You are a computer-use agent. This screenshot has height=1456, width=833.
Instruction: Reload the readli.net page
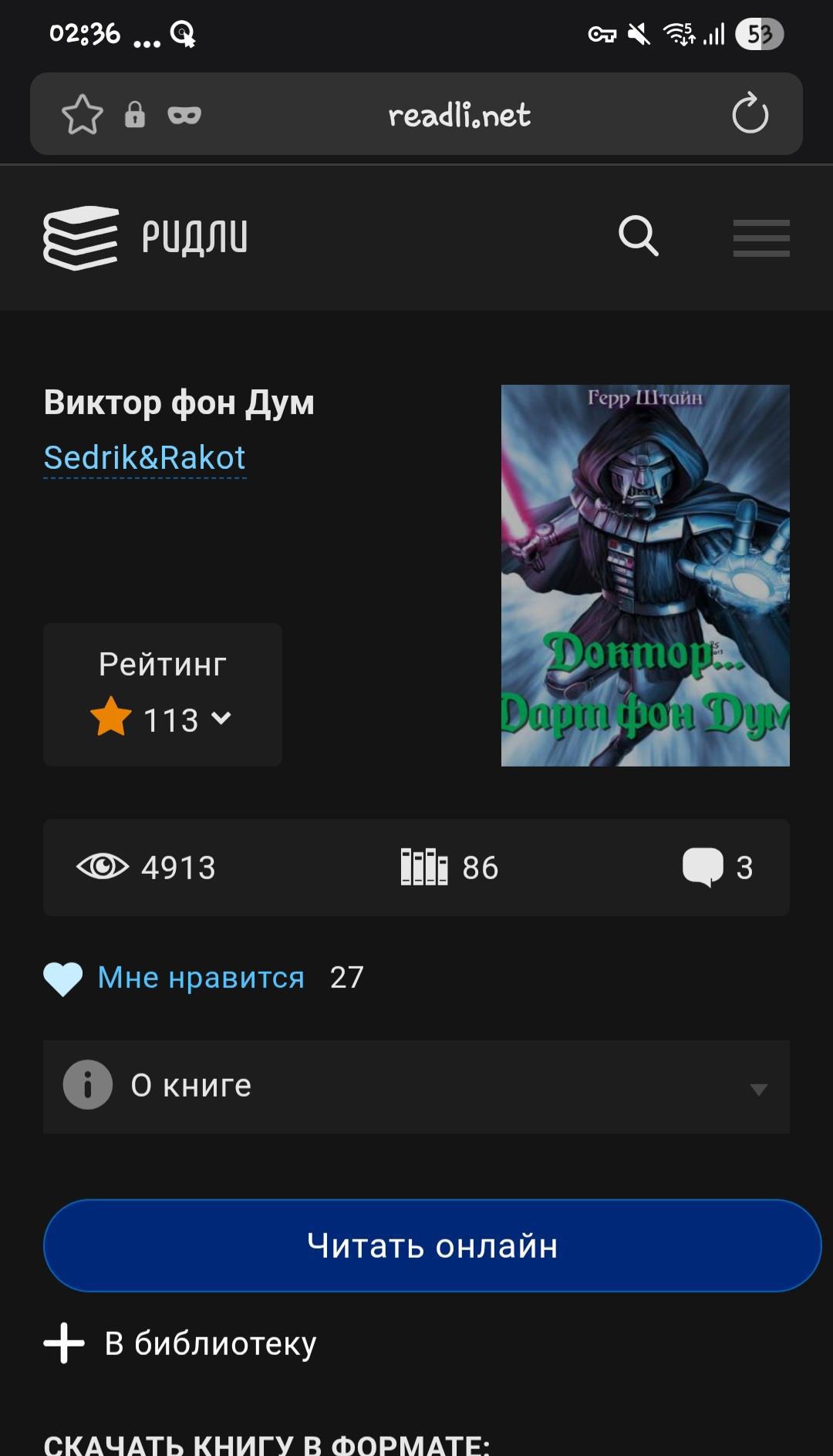coord(750,114)
